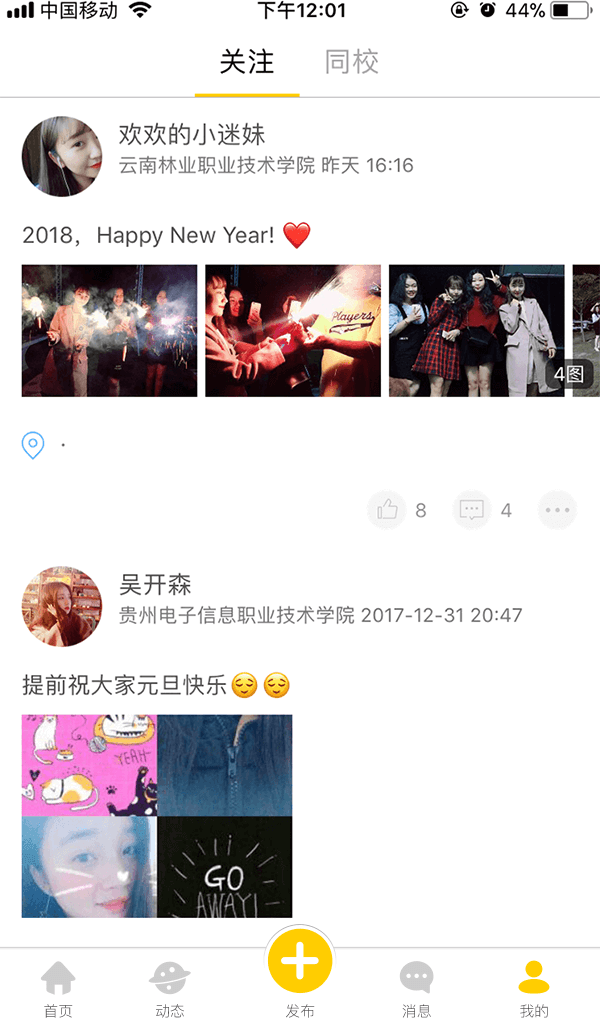This screenshot has height=1024, width=600.
Task: Open 吴开森's profile avatar
Action: (x=62, y=607)
